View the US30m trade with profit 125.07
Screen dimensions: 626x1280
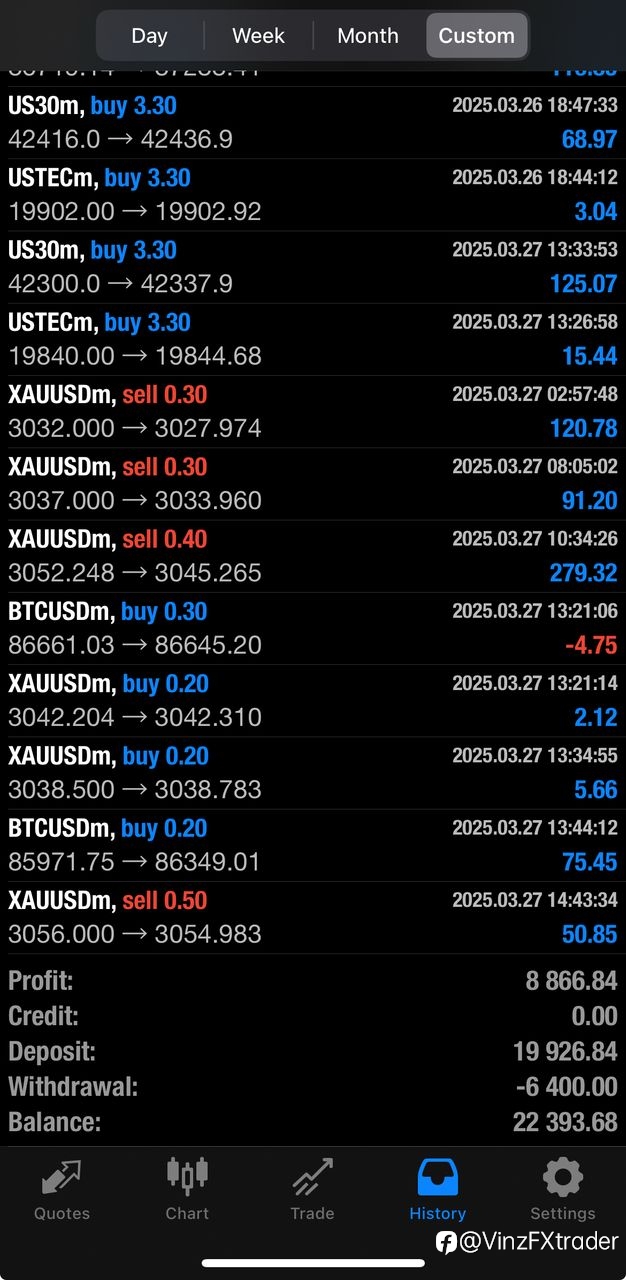[313, 267]
